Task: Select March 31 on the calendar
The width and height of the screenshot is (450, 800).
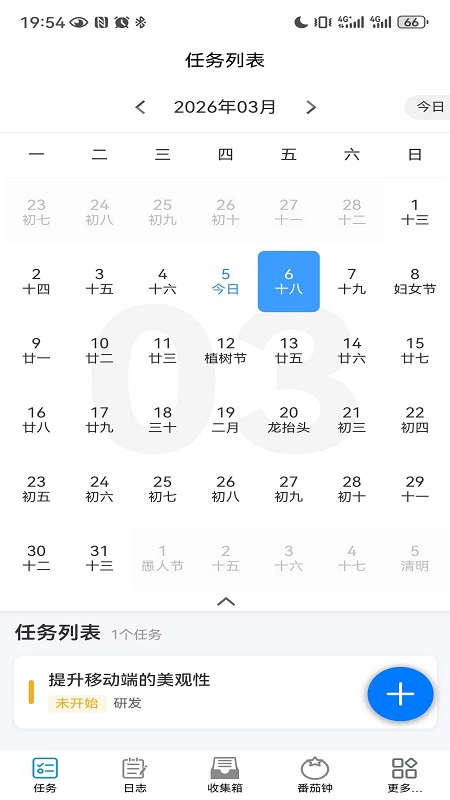Action: 99,558
